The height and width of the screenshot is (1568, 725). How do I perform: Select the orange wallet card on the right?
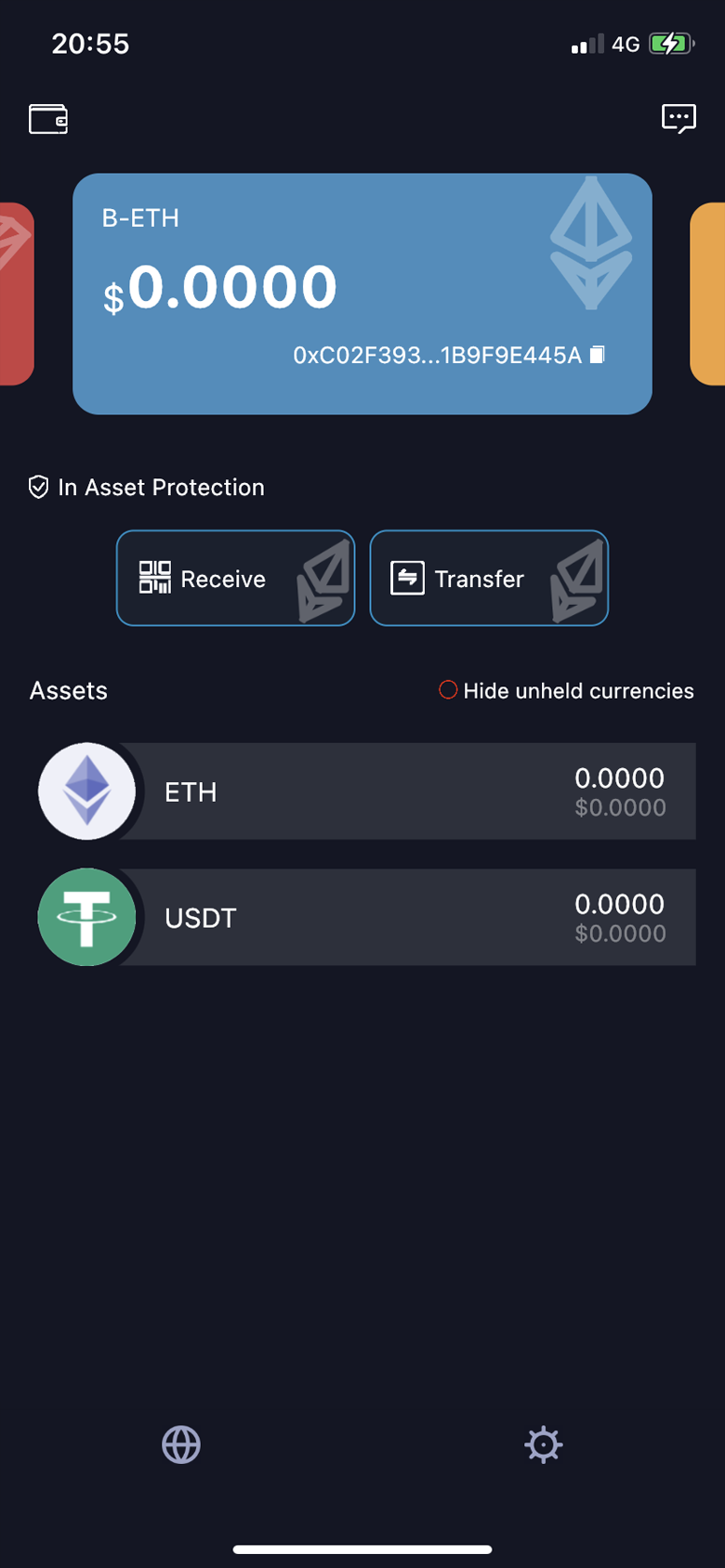[707, 294]
